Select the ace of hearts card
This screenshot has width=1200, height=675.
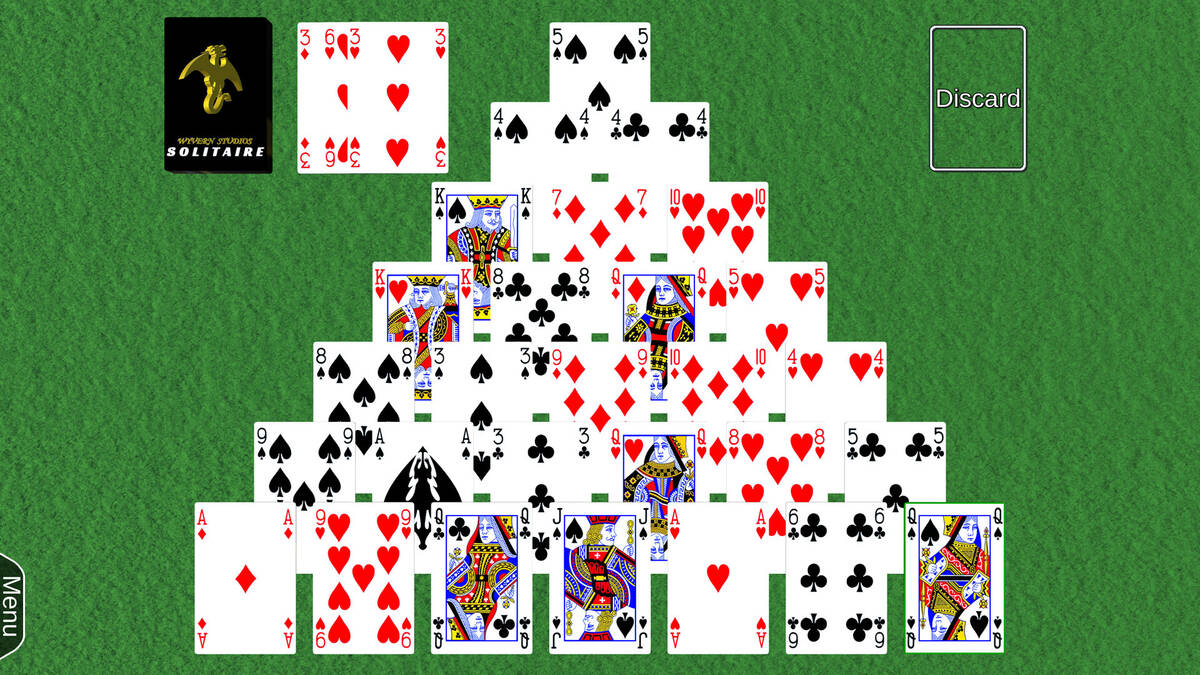[717, 578]
